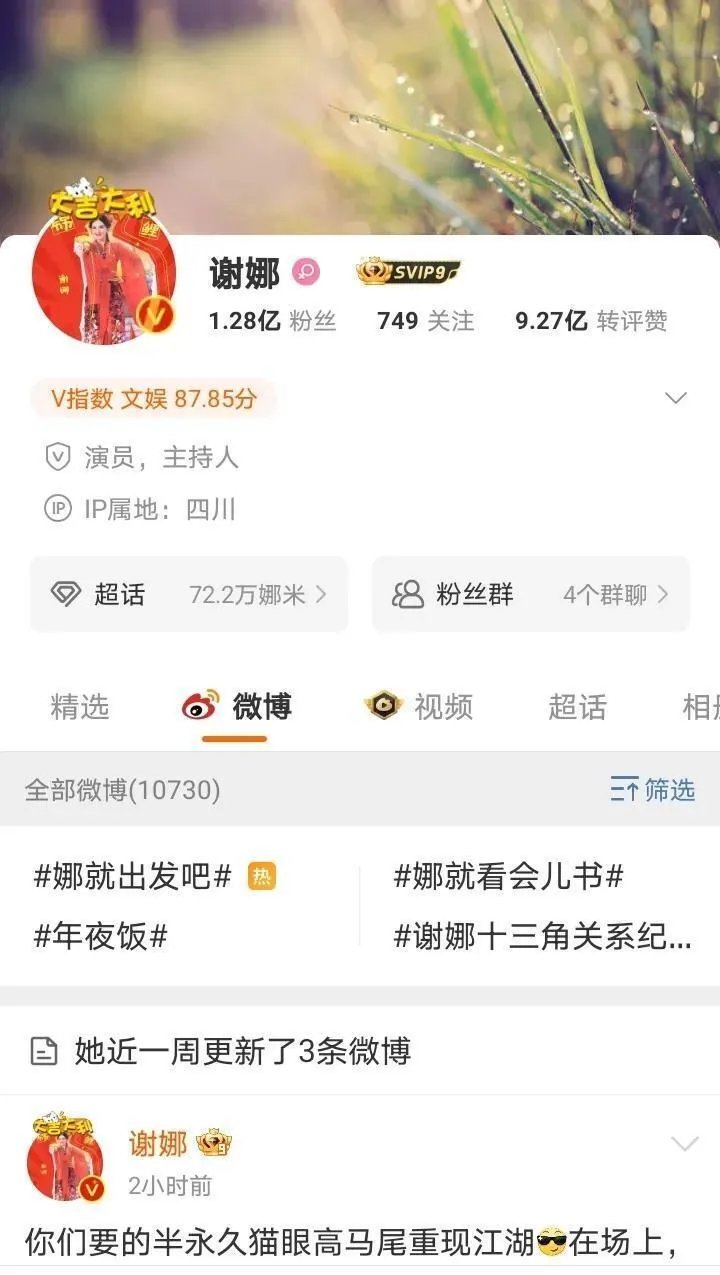Open the 筛选 filter
This screenshot has height=1275, width=720.
pos(653,790)
